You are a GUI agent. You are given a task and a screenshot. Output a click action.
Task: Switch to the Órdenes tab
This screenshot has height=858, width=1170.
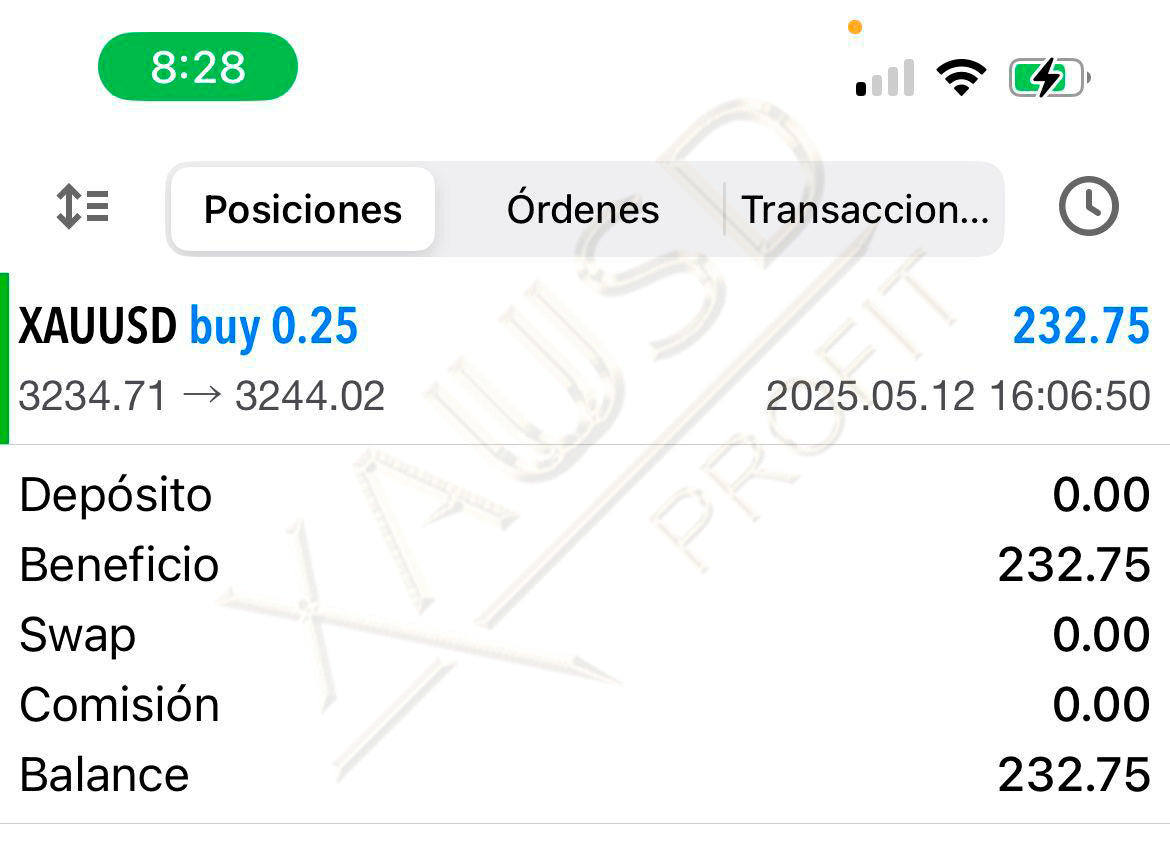coord(583,210)
